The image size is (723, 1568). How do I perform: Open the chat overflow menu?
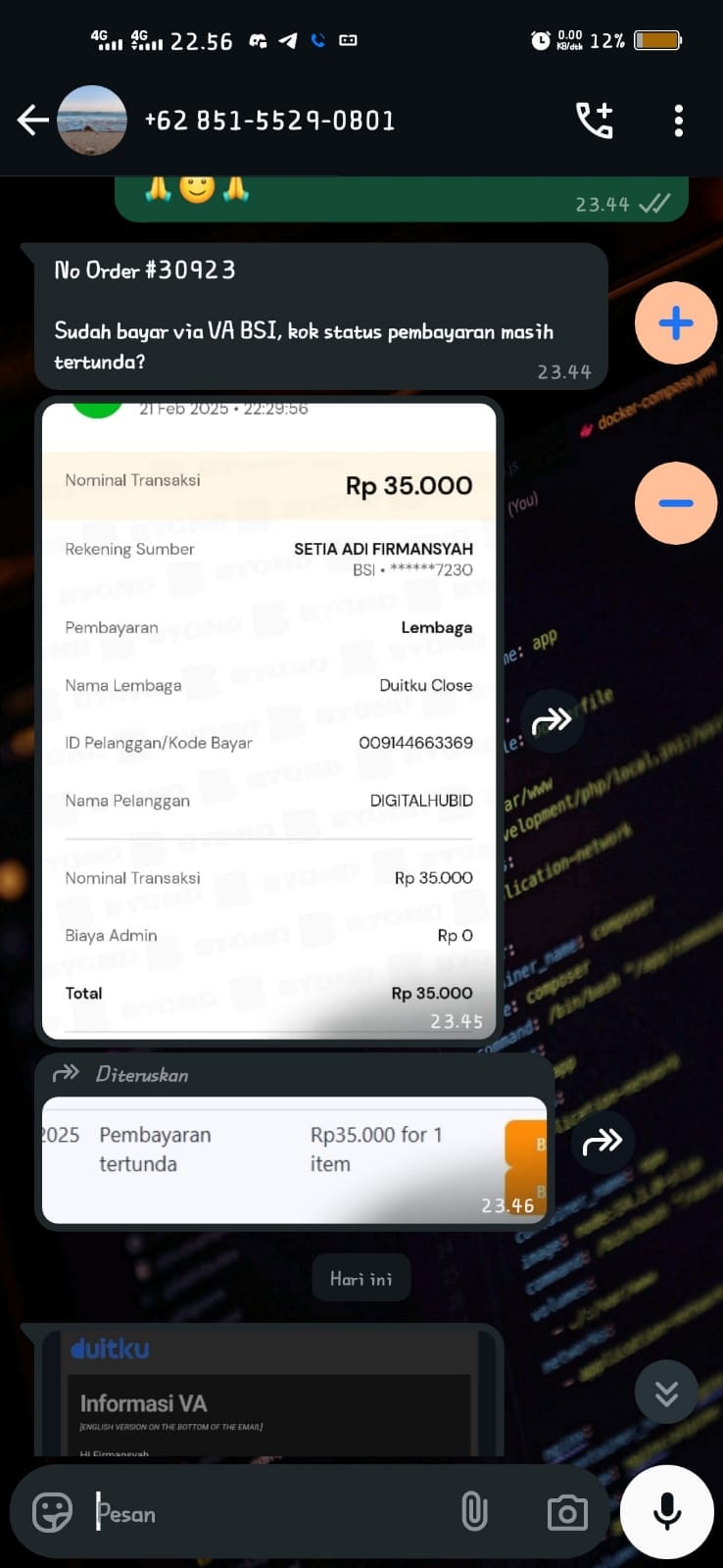(x=678, y=121)
